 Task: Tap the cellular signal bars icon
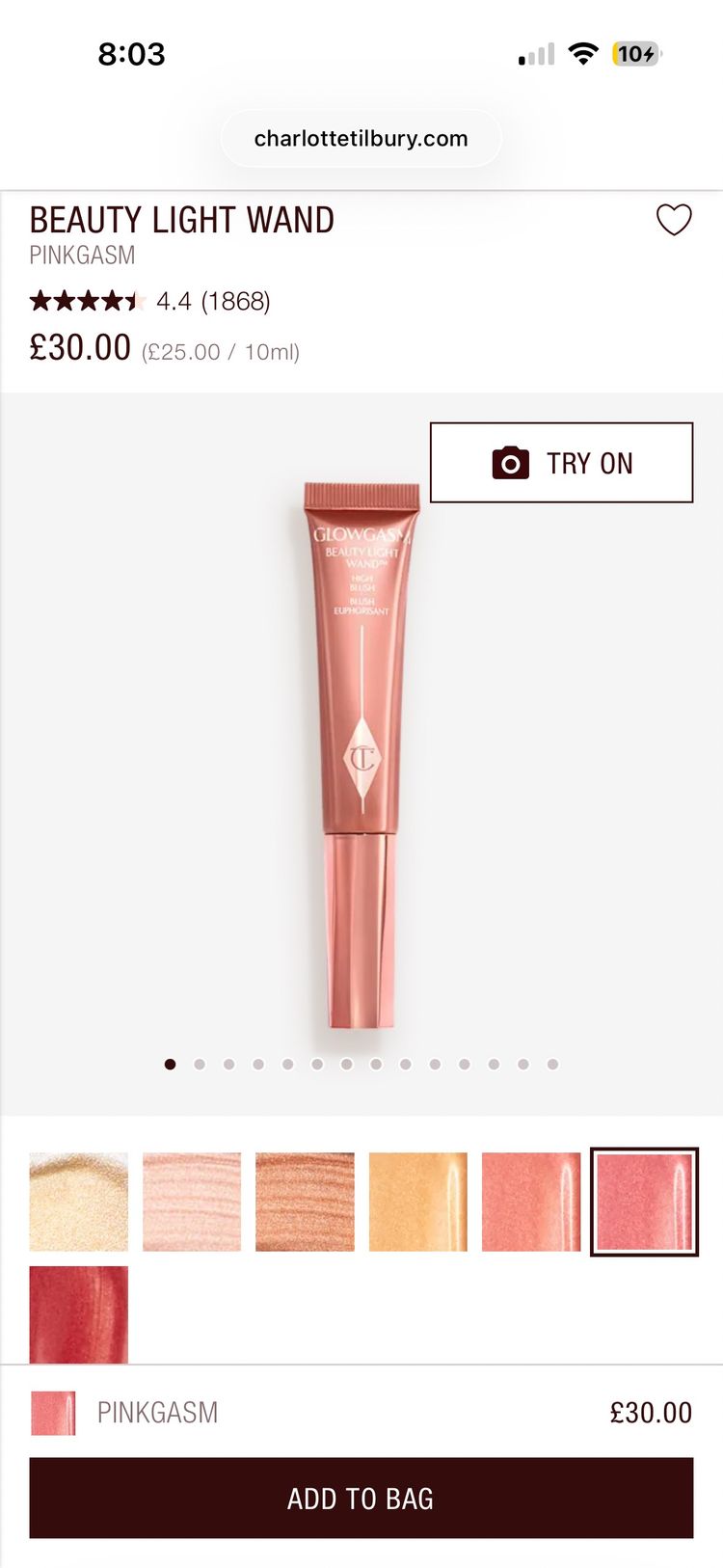tap(534, 54)
